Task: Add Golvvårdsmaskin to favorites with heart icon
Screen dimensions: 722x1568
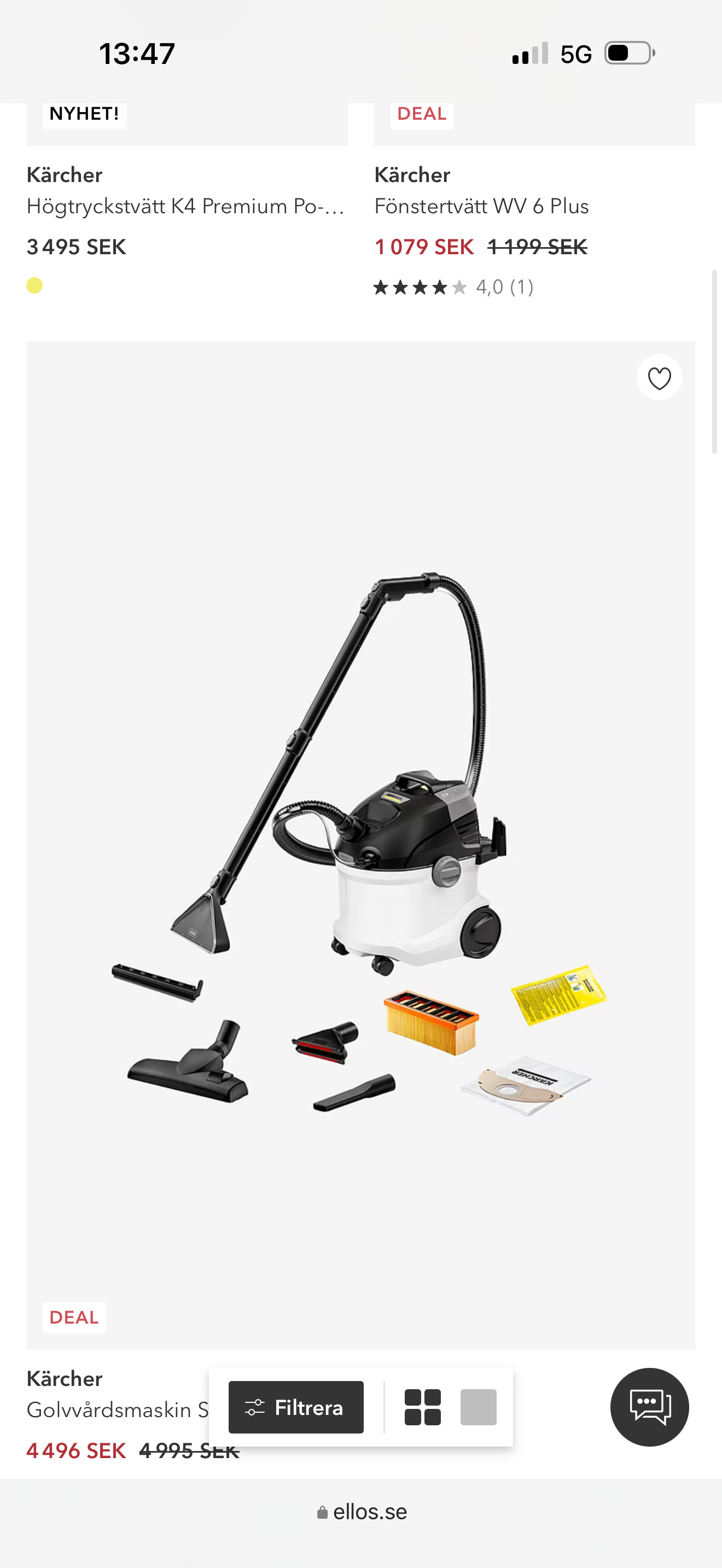Action: 659,378
